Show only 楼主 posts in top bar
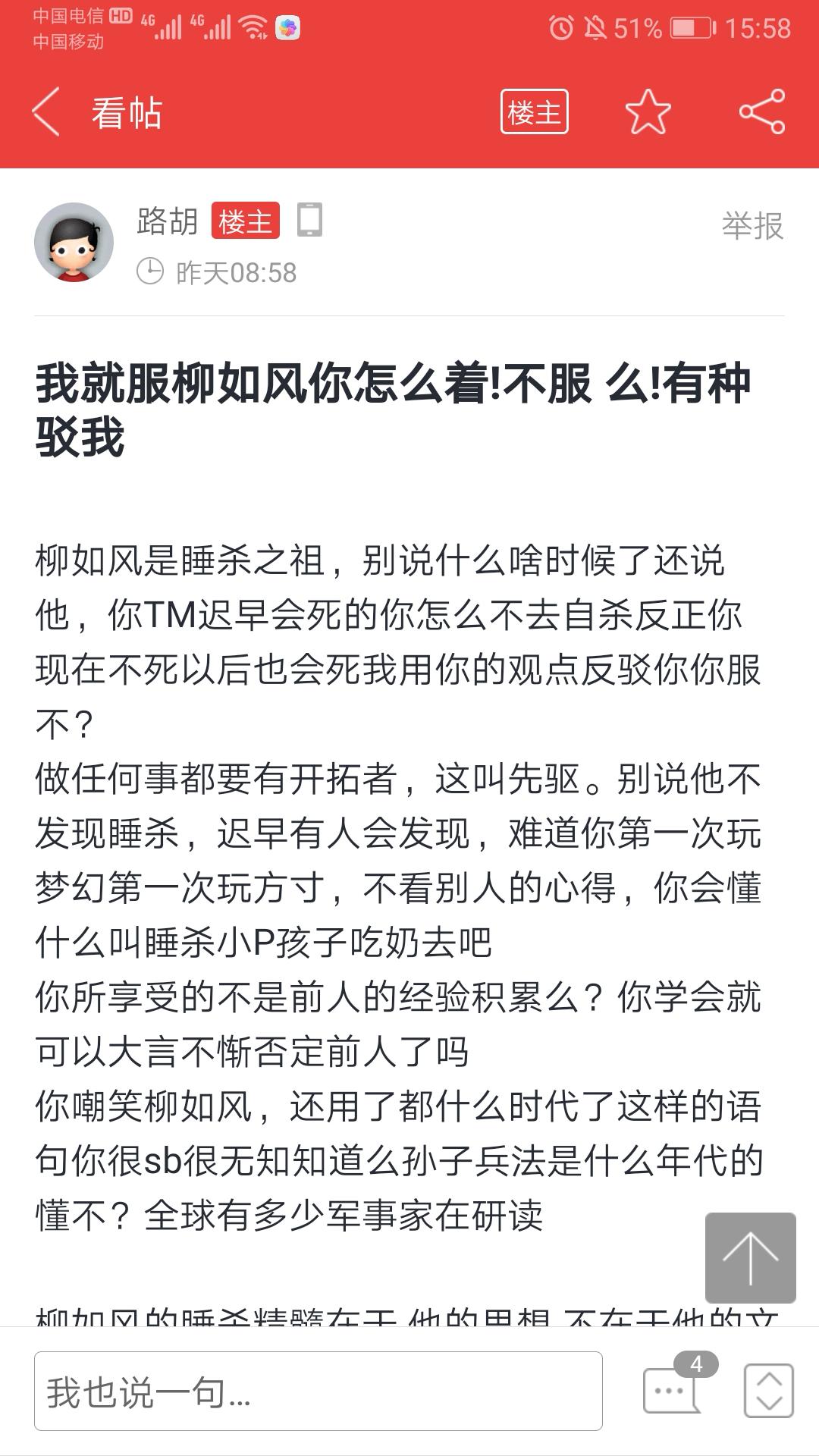This screenshot has height=1456, width=819. [x=535, y=112]
